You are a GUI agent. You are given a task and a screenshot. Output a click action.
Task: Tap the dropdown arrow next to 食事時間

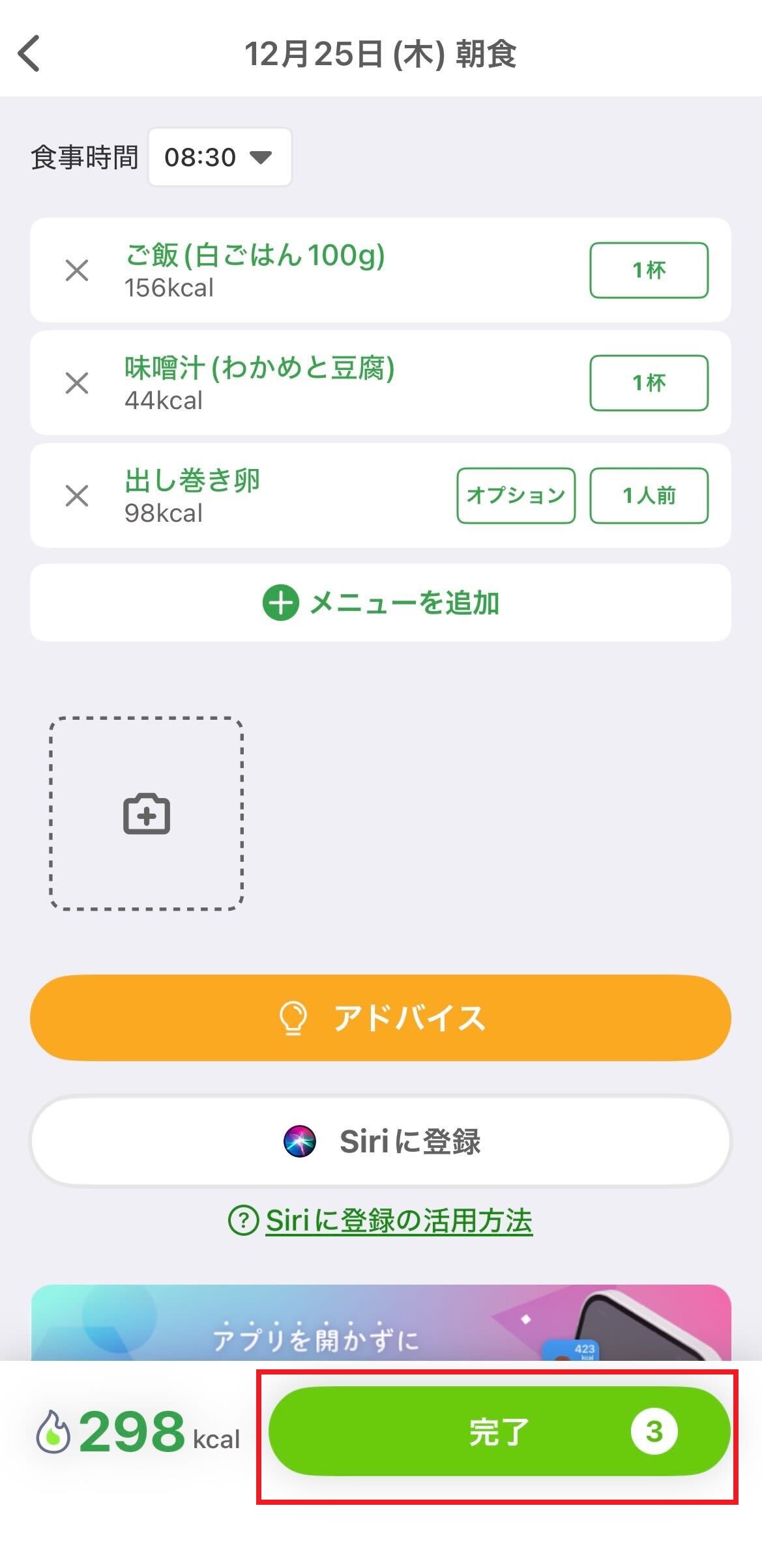[x=261, y=156]
